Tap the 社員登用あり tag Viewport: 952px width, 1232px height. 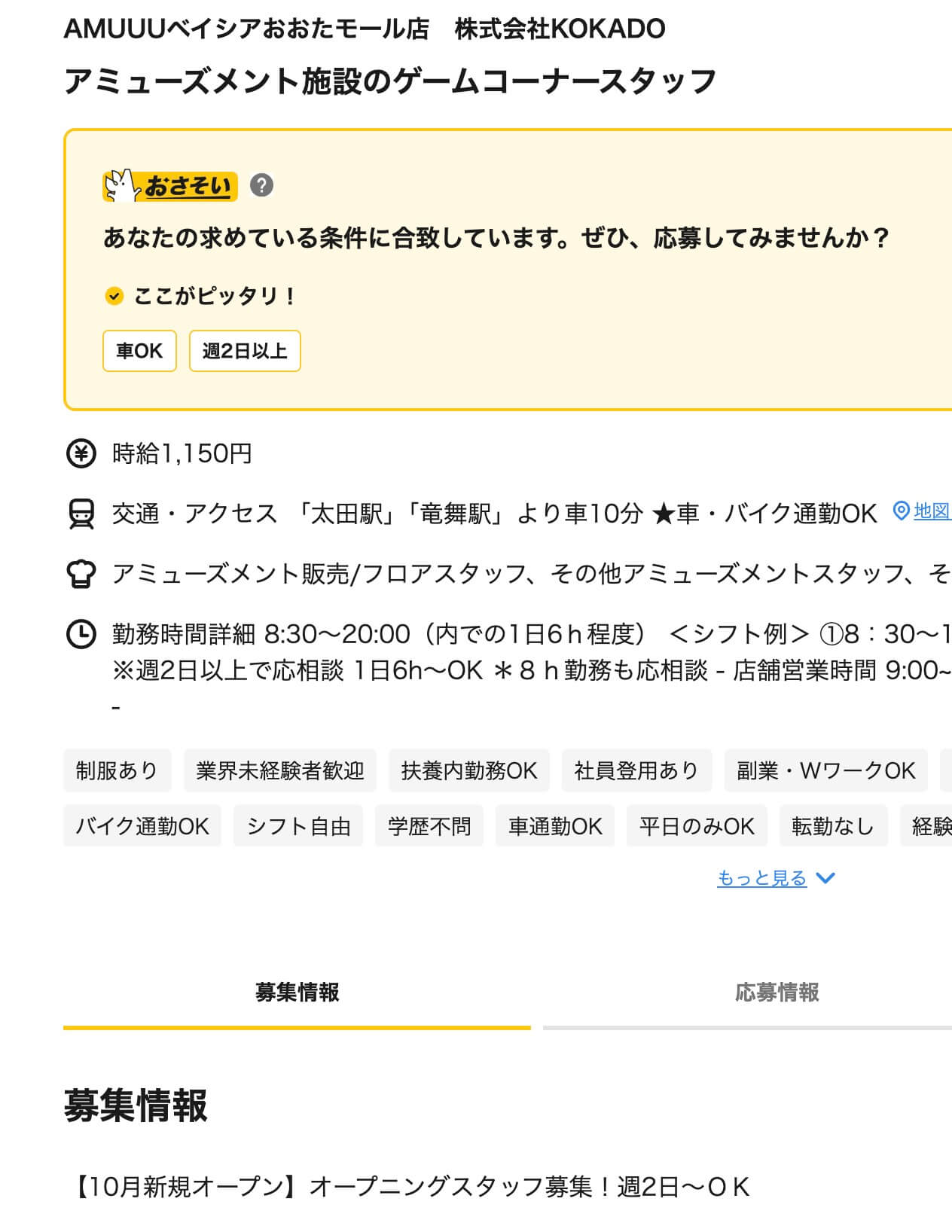pos(636,770)
